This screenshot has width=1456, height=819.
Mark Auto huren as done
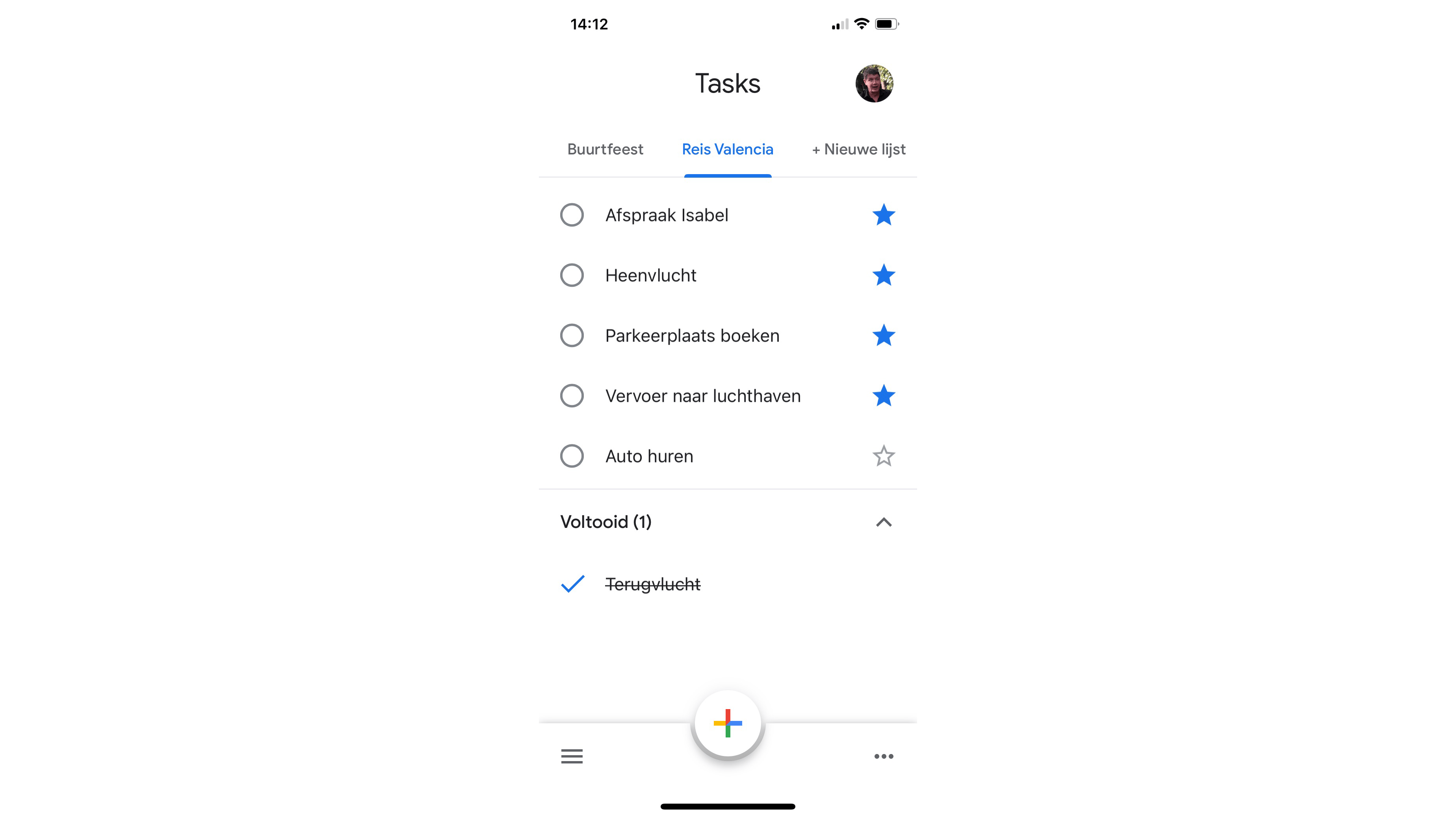point(572,456)
